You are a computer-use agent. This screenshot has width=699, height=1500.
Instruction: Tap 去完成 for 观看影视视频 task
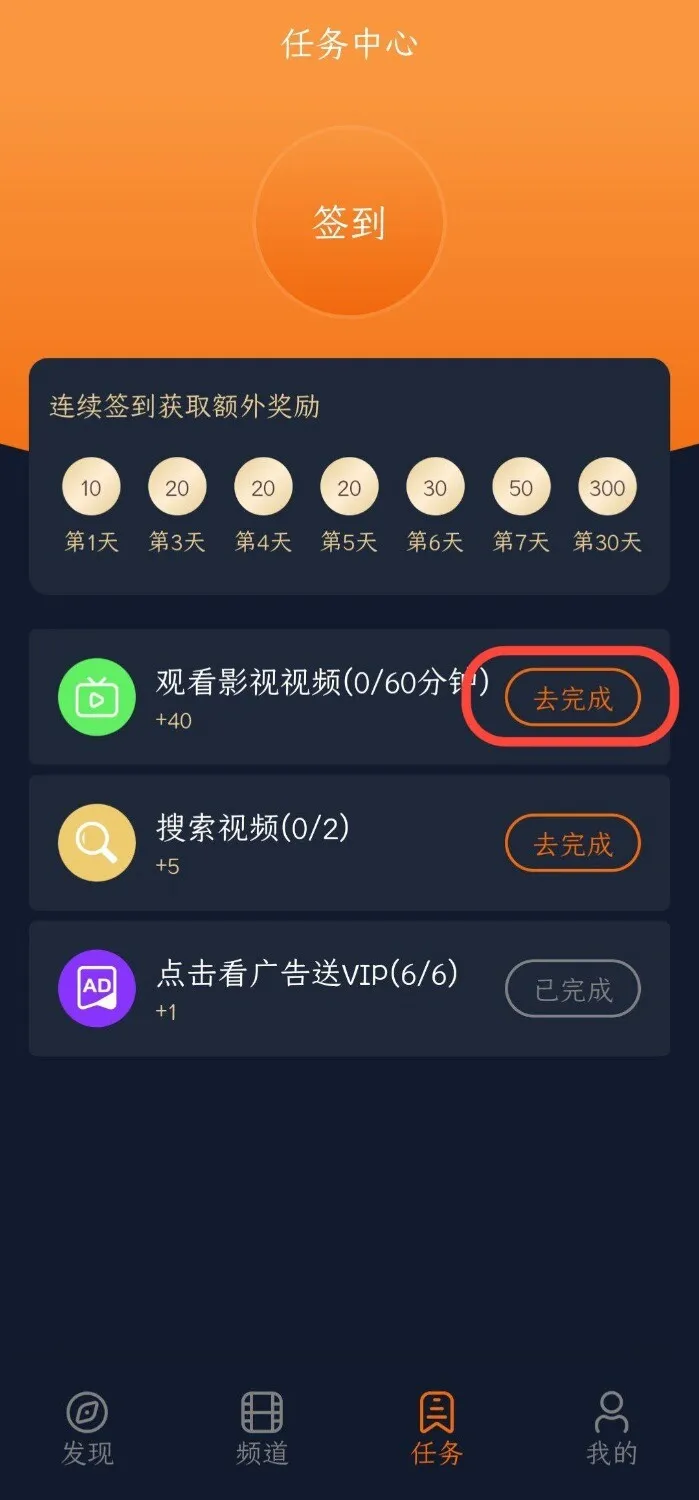tap(572, 698)
